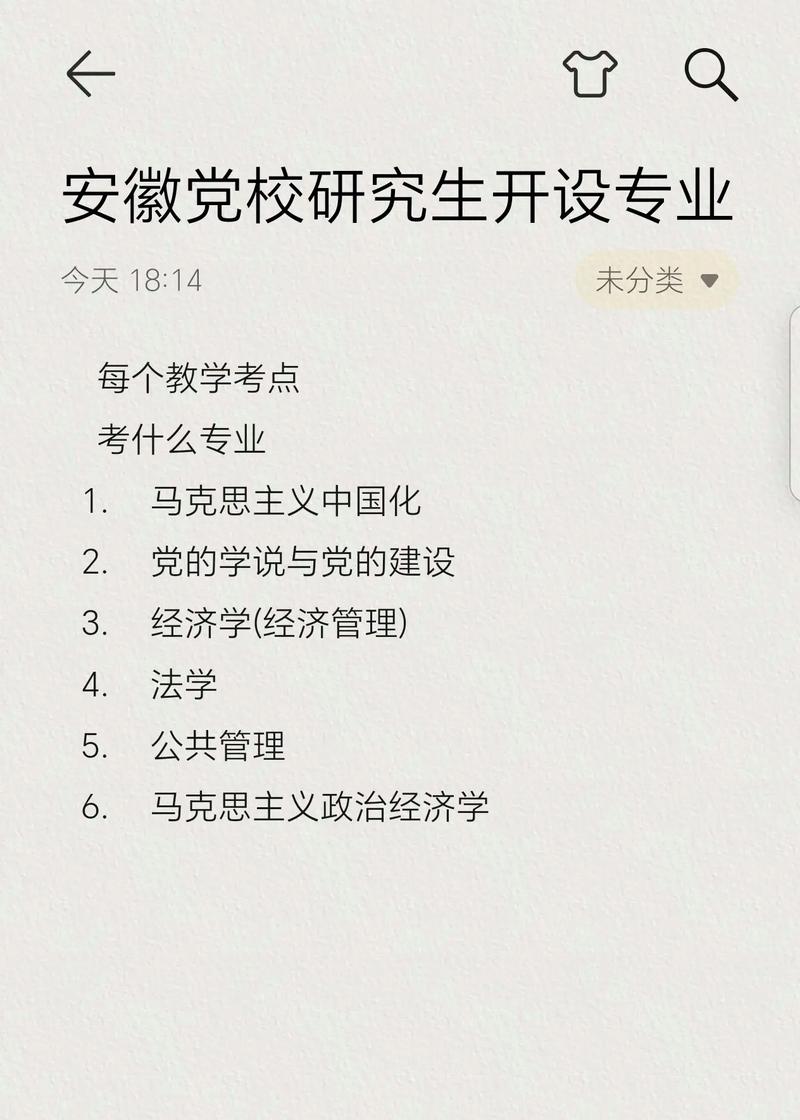The width and height of the screenshot is (800, 1120).
Task: Click the line 公共管理
Action: coord(219,744)
